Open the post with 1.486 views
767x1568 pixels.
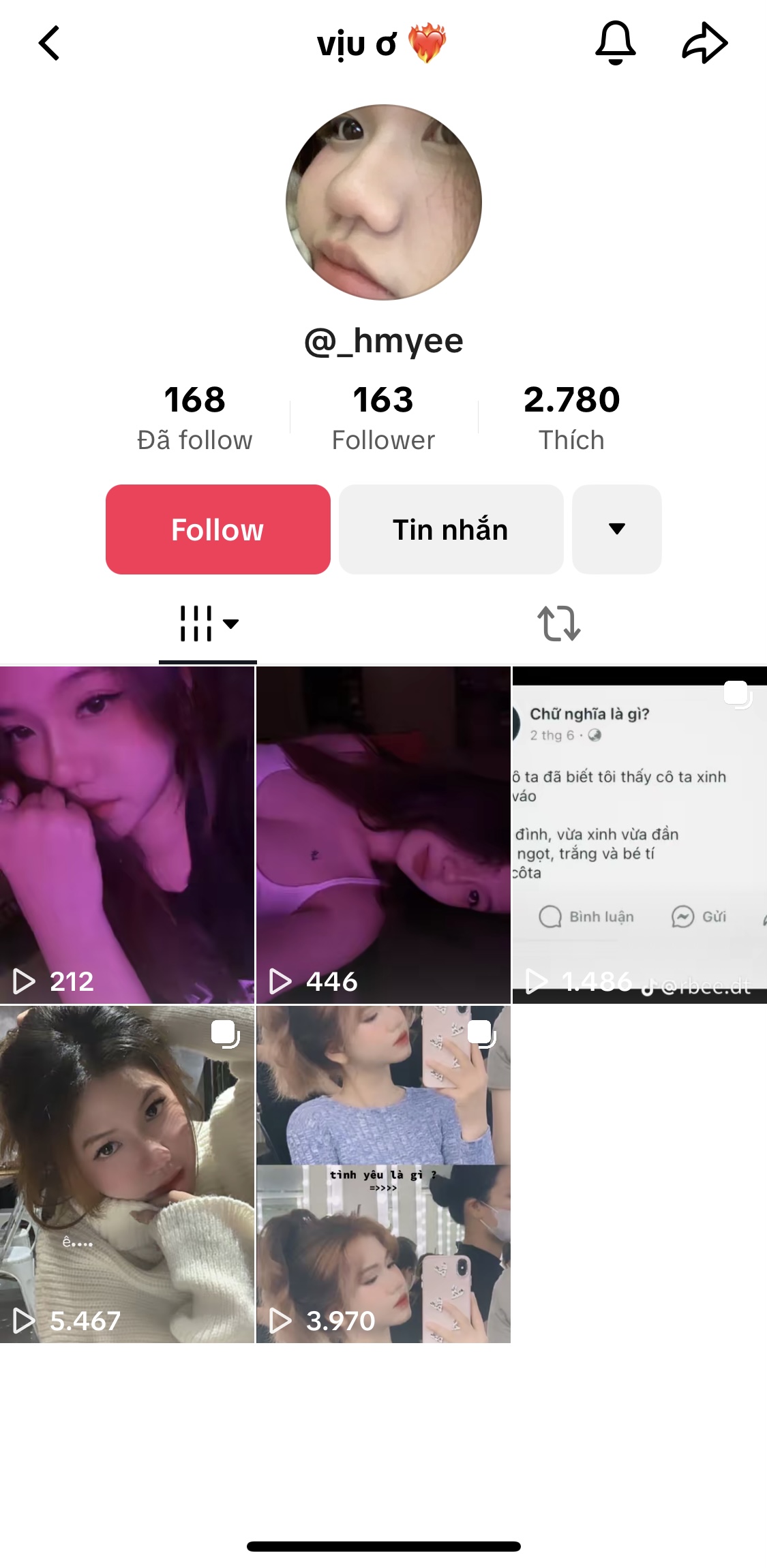click(640, 835)
